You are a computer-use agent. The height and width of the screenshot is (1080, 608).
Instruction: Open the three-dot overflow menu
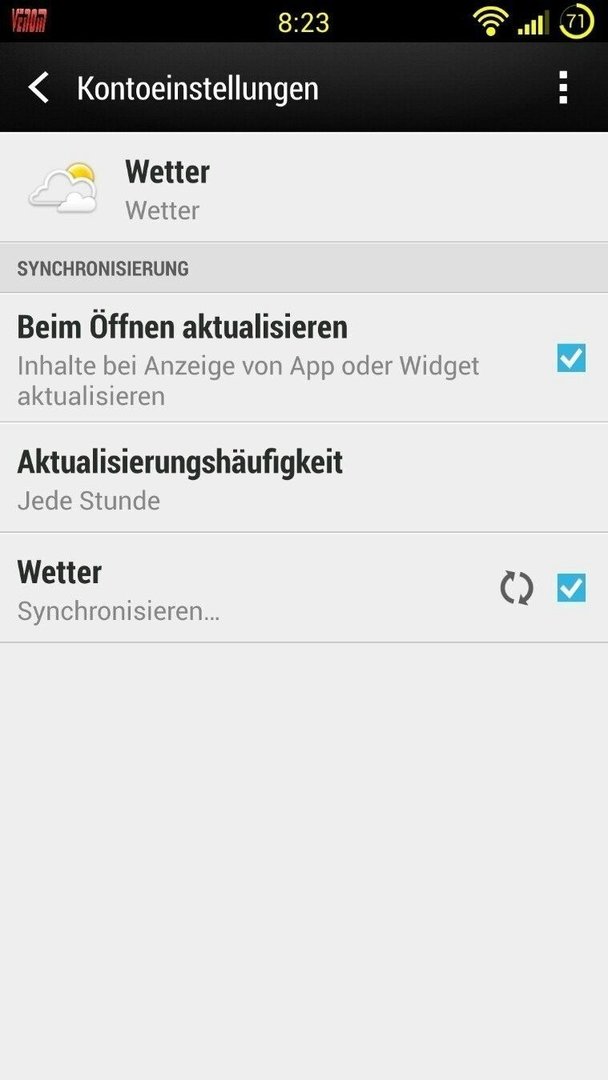(x=563, y=87)
